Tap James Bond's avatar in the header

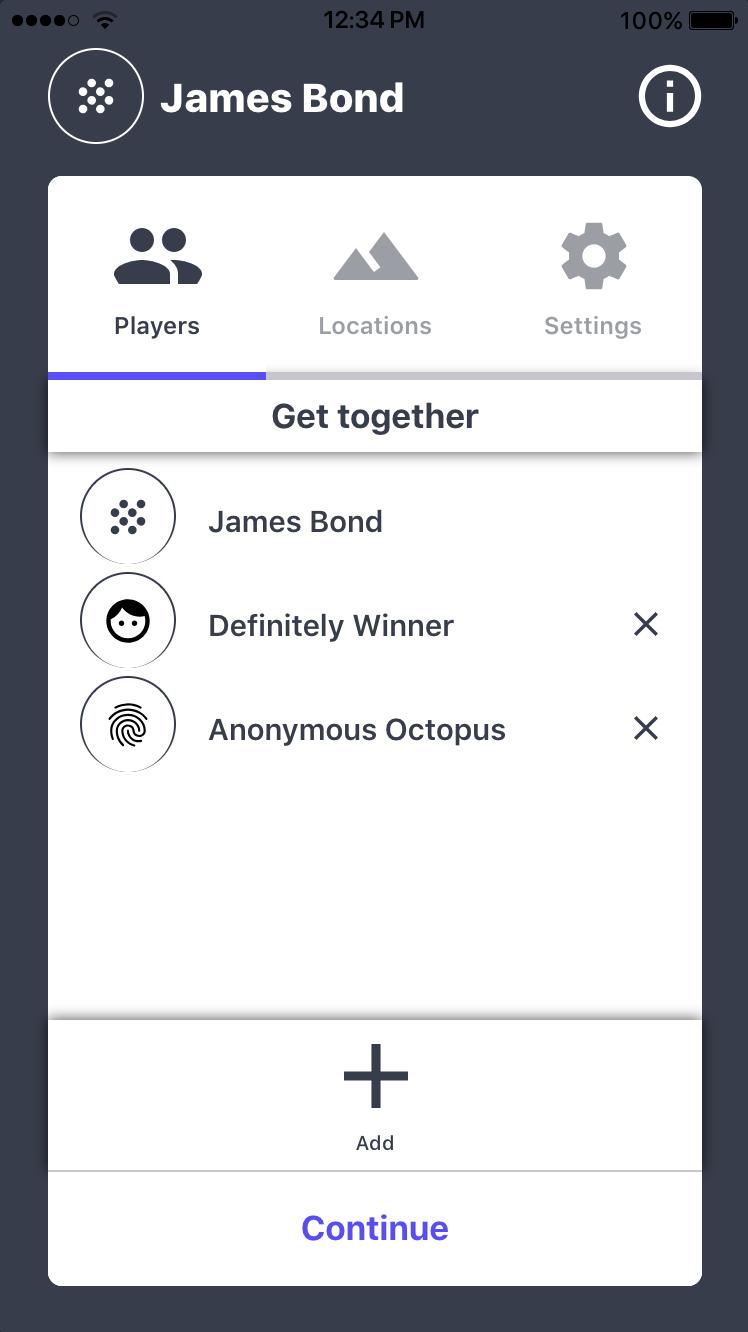point(96,97)
